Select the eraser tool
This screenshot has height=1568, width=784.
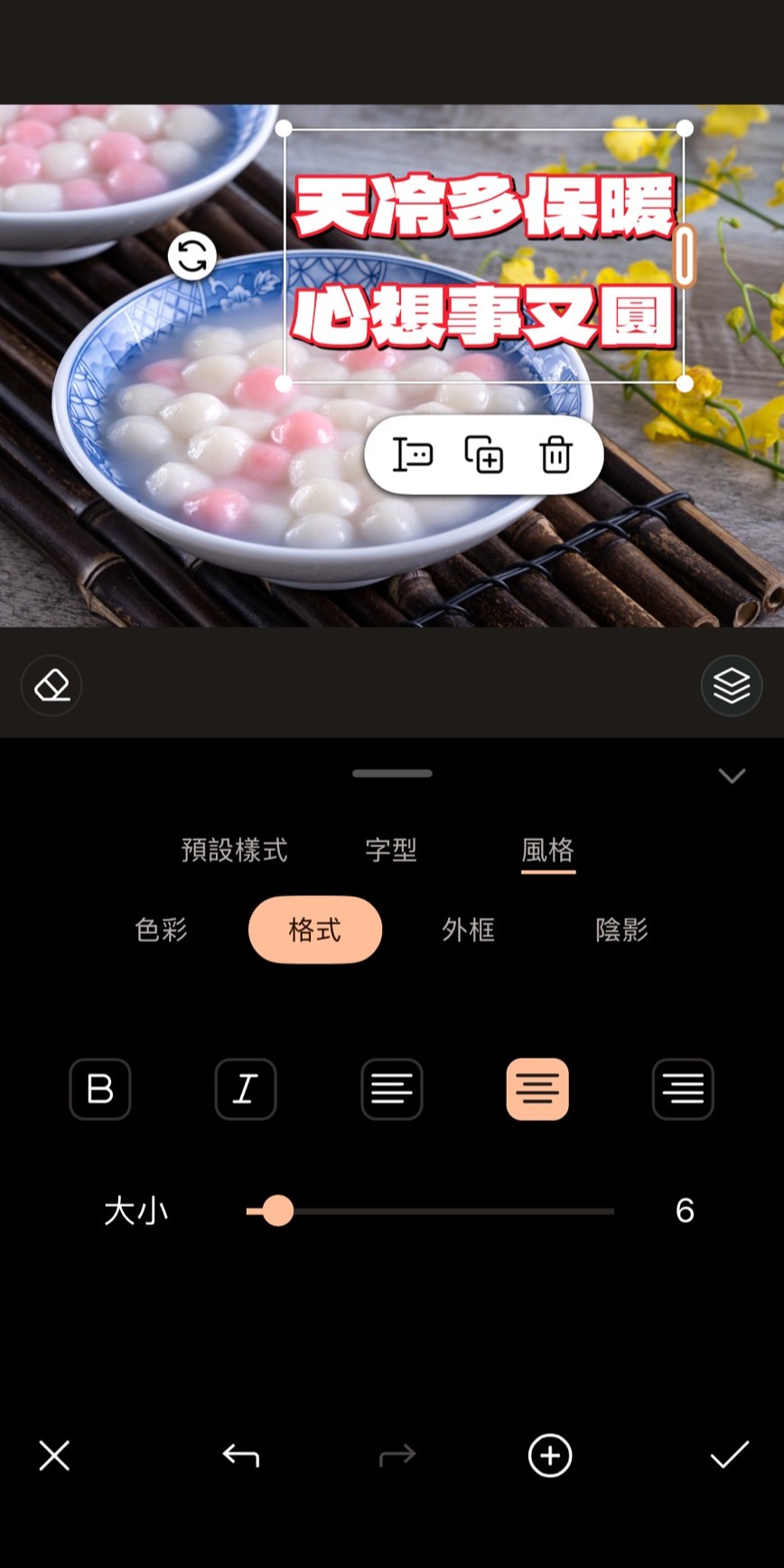click(51, 686)
